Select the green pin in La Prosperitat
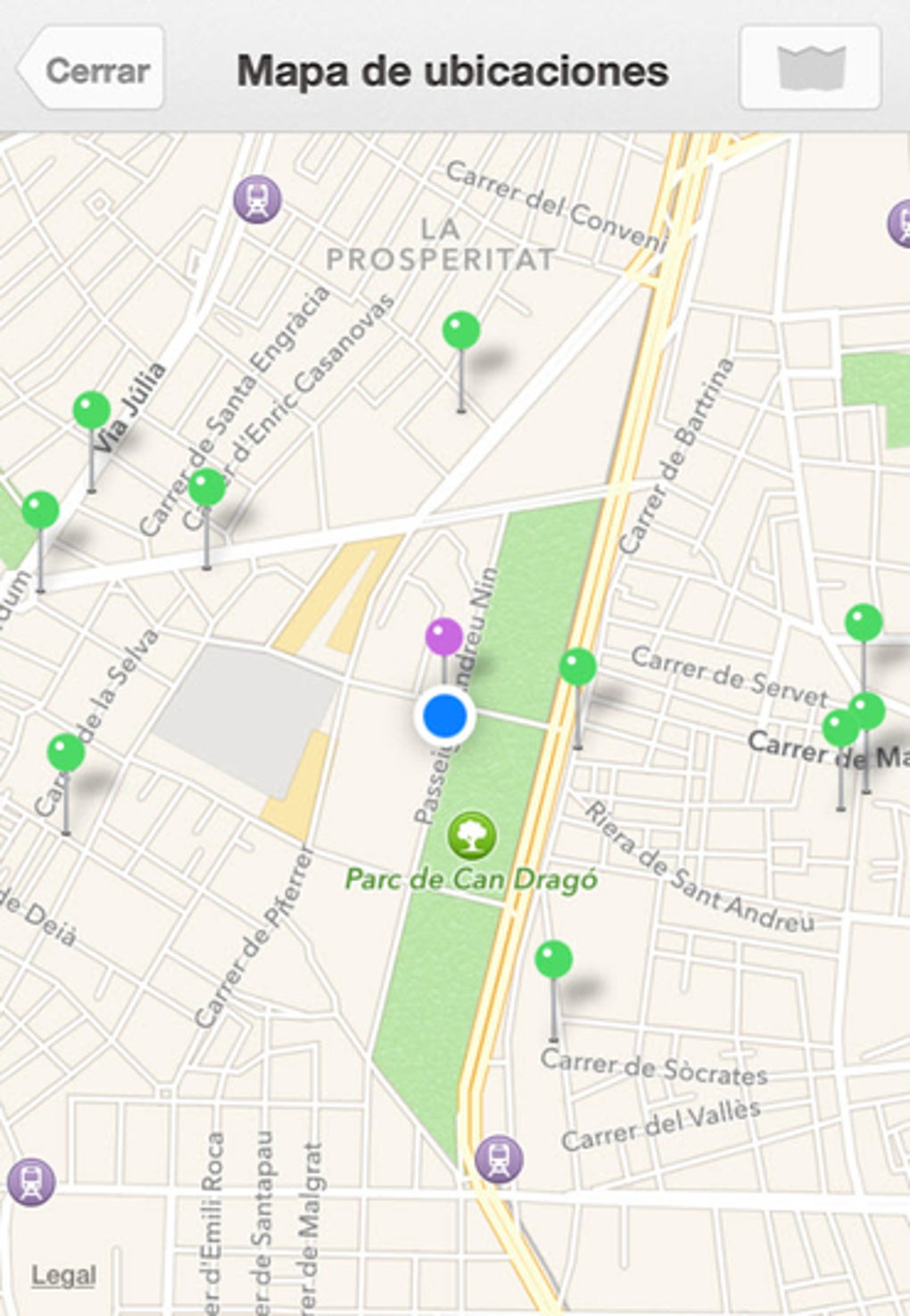 click(461, 331)
